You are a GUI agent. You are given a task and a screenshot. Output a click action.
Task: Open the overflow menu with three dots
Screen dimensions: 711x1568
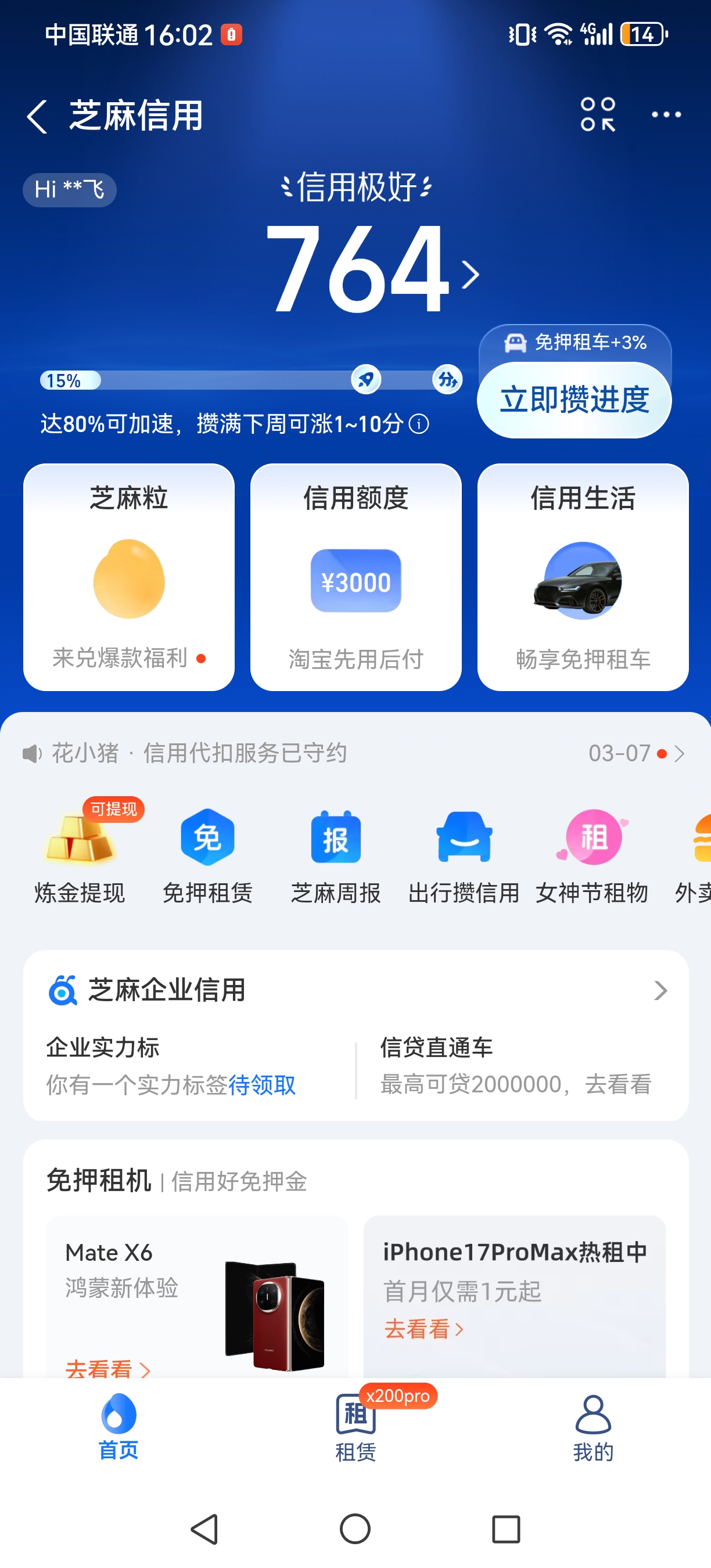coord(666,114)
